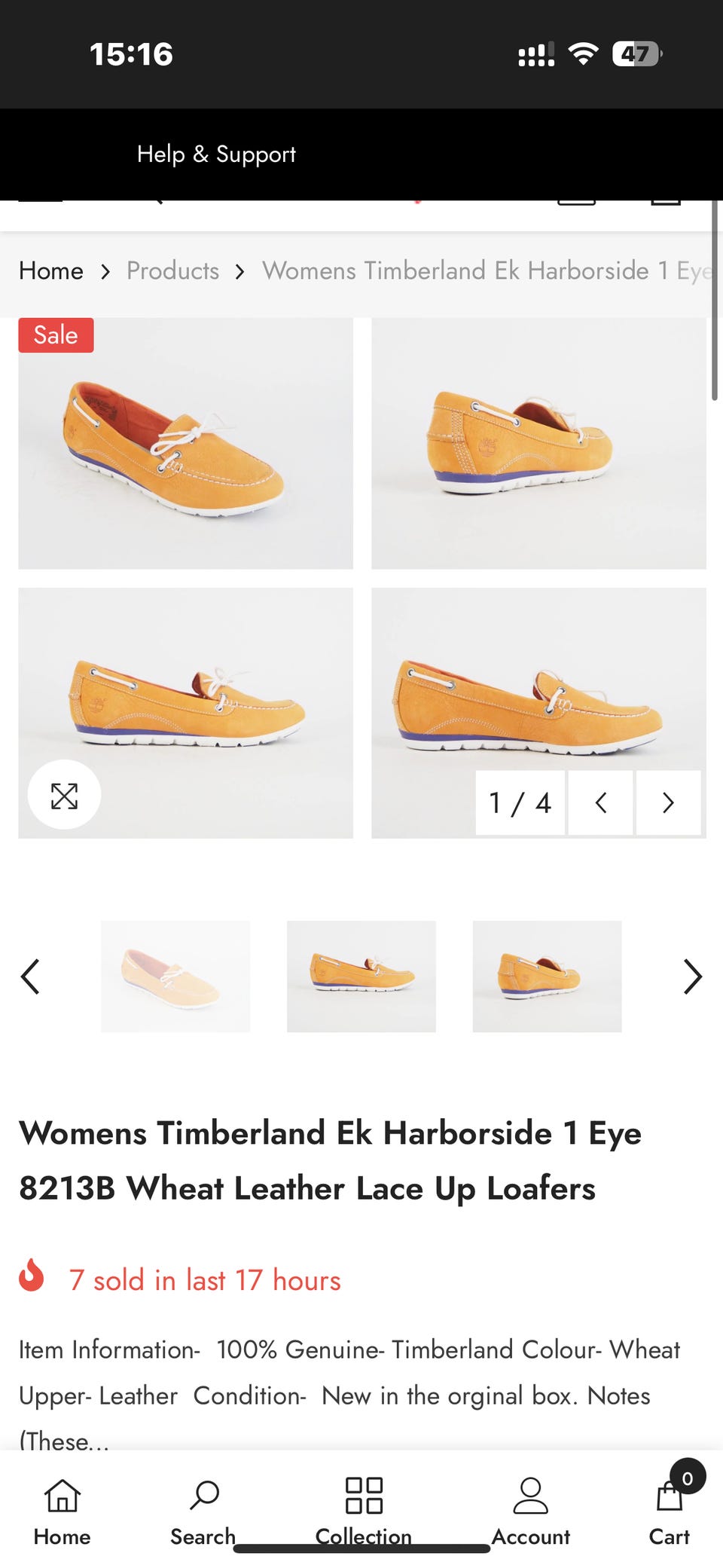Select the faded first loafer thumbnail
The height and width of the screenshot is (1568, 723).
[175, 977]
